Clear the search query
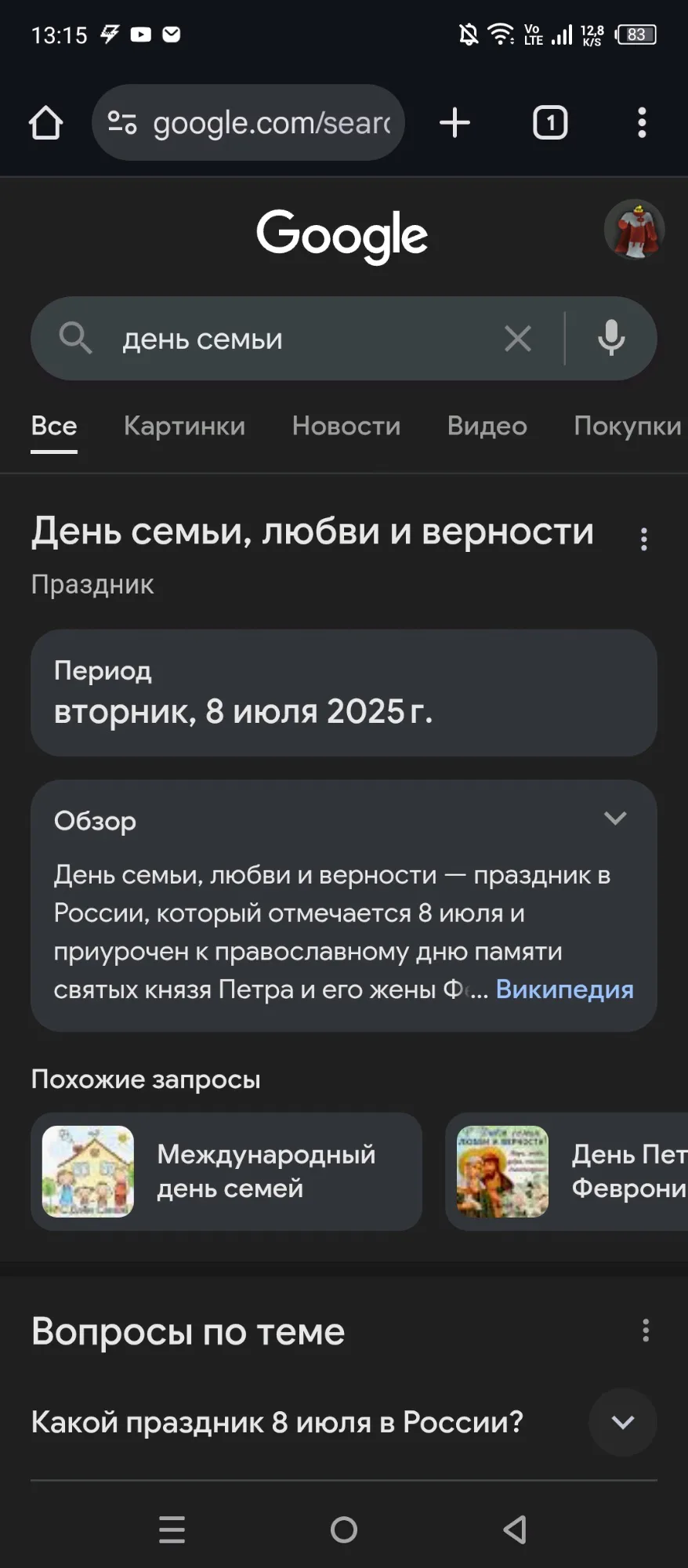The width and height of the screenshot is (688, 1568). pos(518,339)
